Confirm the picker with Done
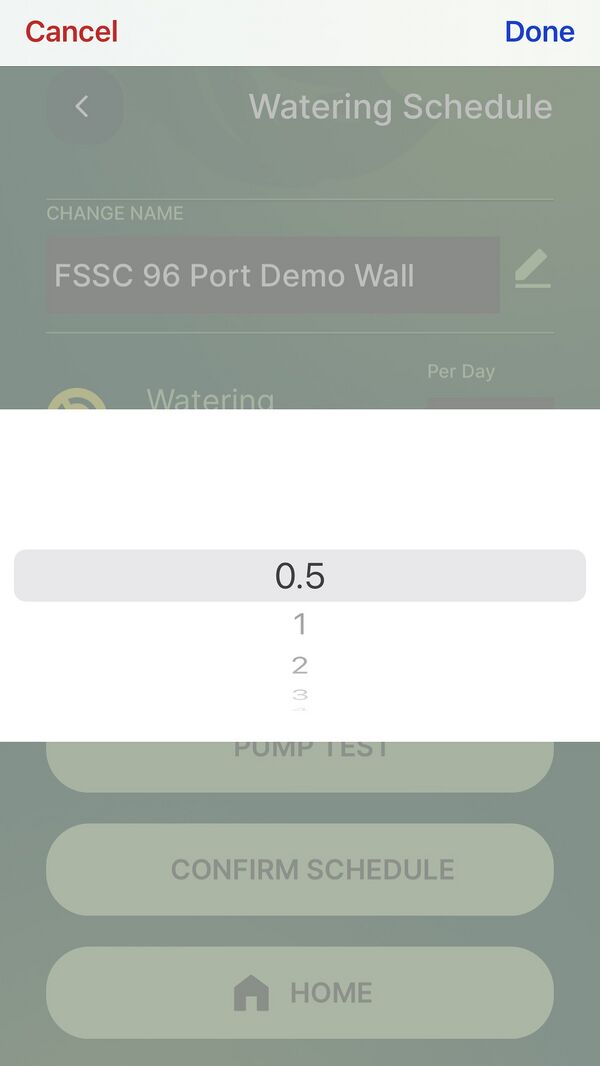This screenshot has height=1066, width=600. point(540,32)
